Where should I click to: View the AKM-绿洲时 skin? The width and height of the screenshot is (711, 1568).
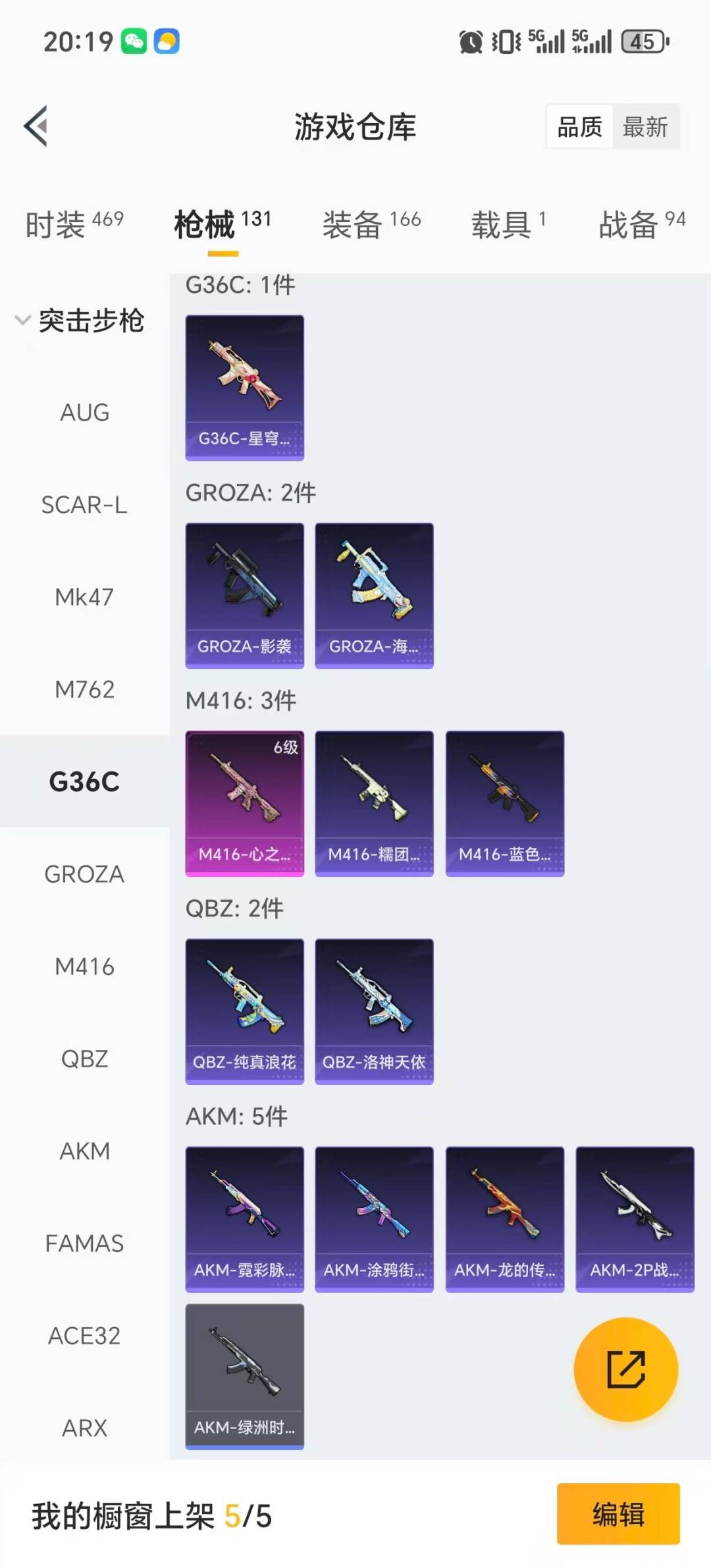(x=244, y=1376)
